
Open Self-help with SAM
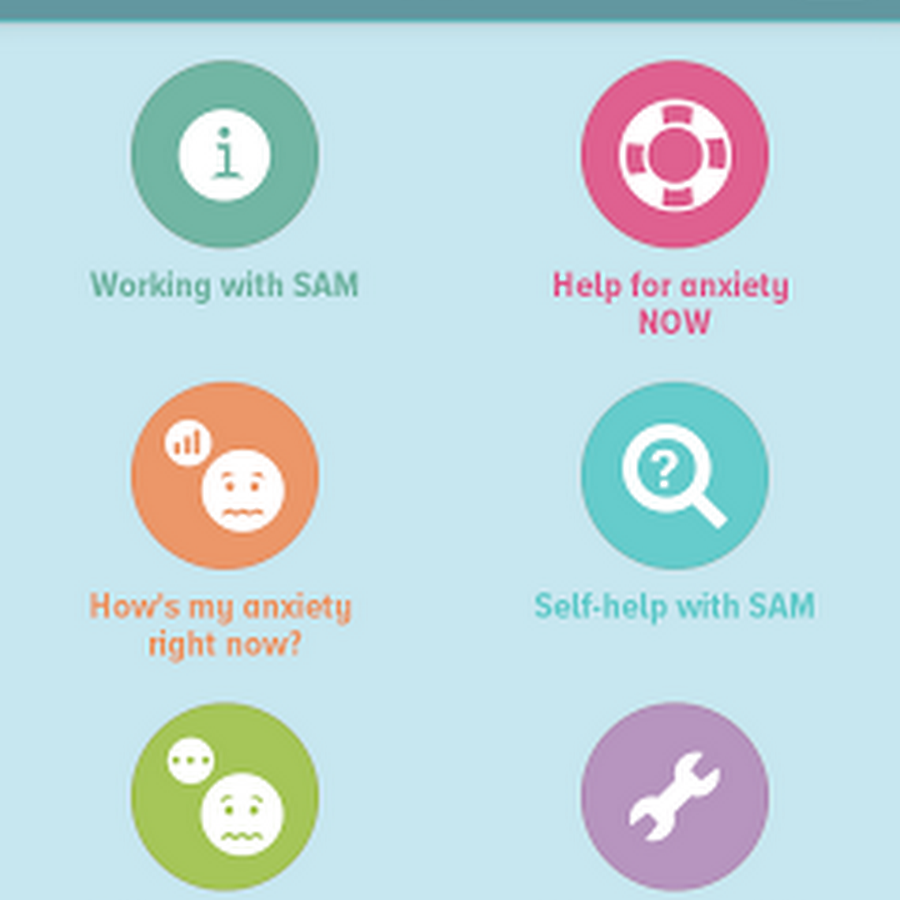(675, 475)
